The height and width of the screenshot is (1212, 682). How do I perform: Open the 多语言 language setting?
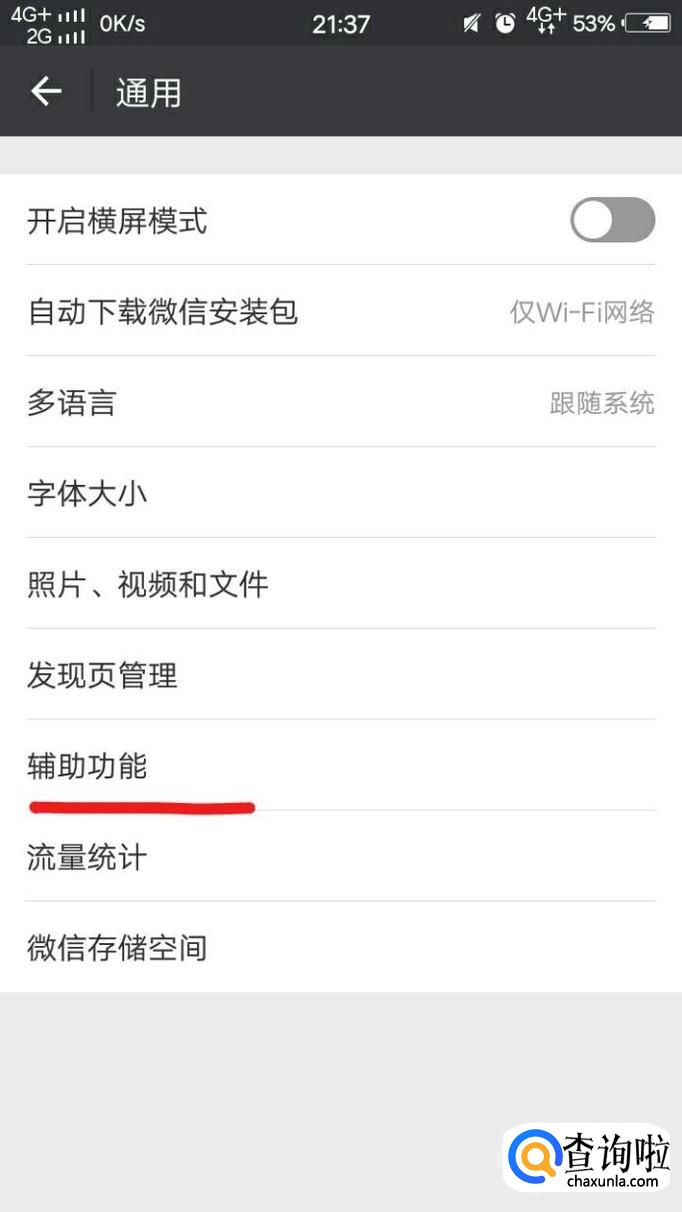tap(341, 402)
